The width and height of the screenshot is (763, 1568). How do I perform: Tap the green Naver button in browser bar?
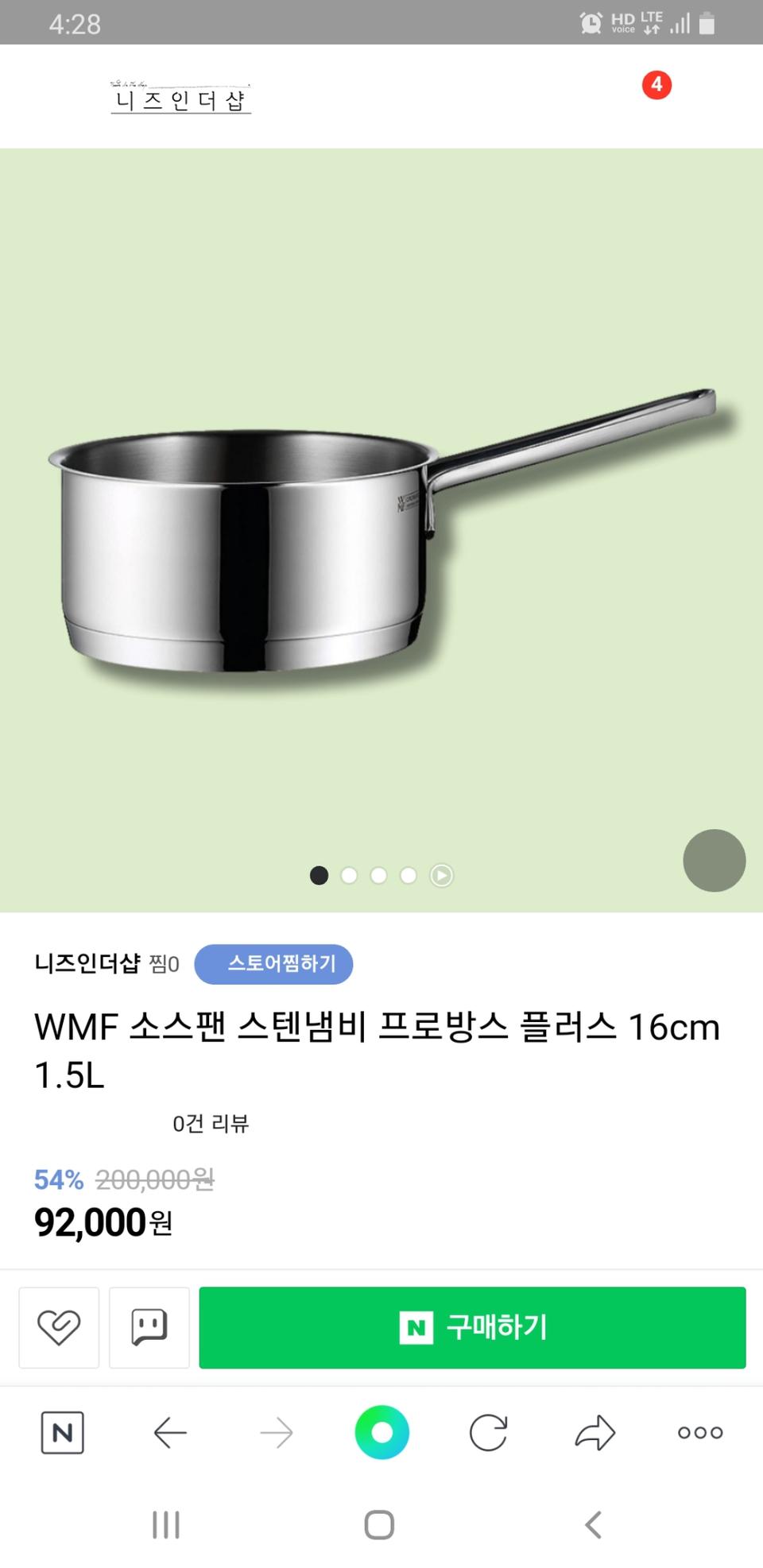tap(381, 1433)
